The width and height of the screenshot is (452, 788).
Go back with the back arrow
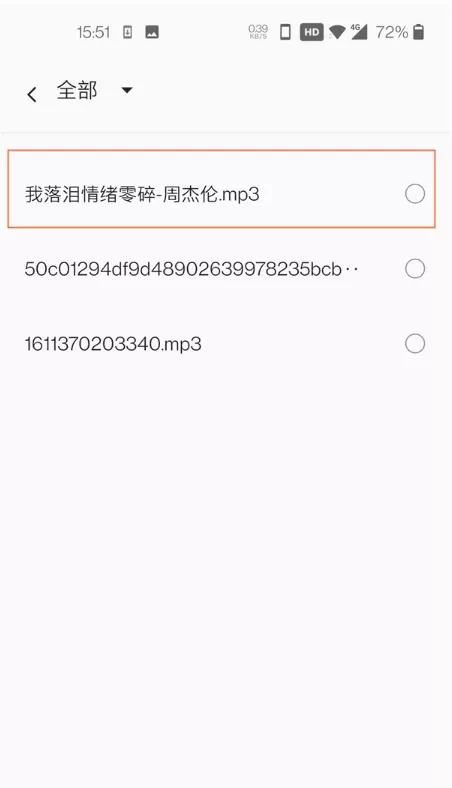(32, 93)
